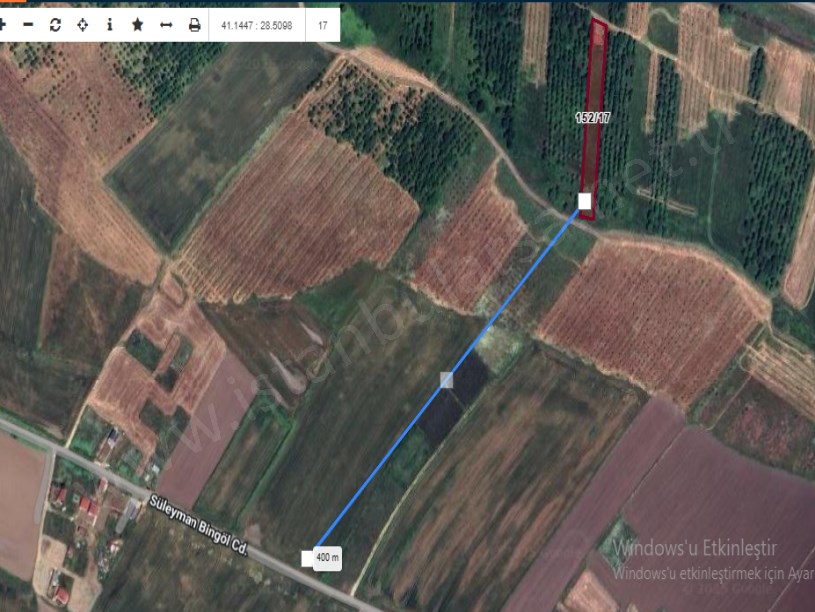Tap the measurement line's midpoint handle

[447, 380]
